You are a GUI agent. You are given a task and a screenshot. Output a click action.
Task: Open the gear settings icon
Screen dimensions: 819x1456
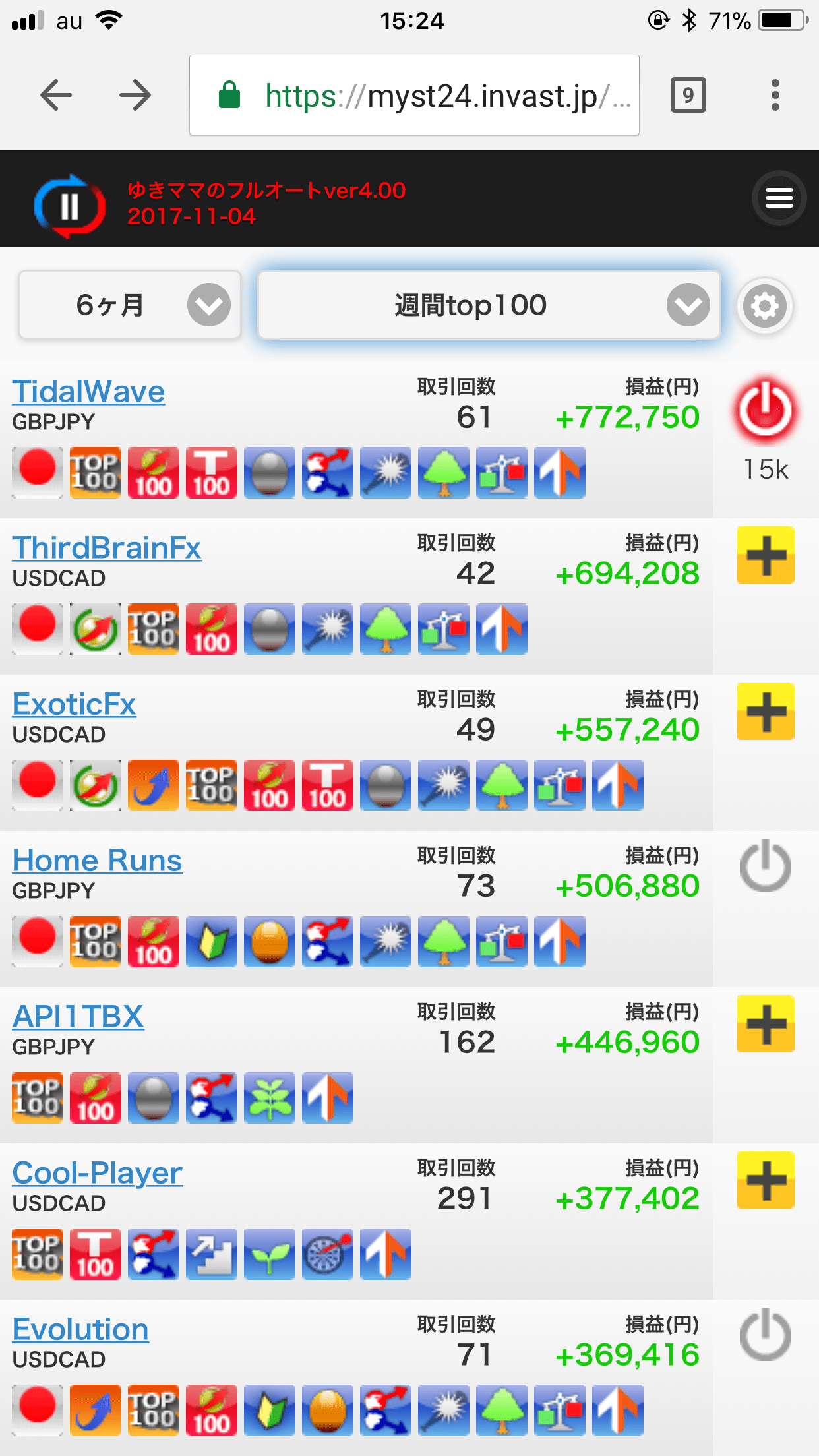(x=765, y=306)
